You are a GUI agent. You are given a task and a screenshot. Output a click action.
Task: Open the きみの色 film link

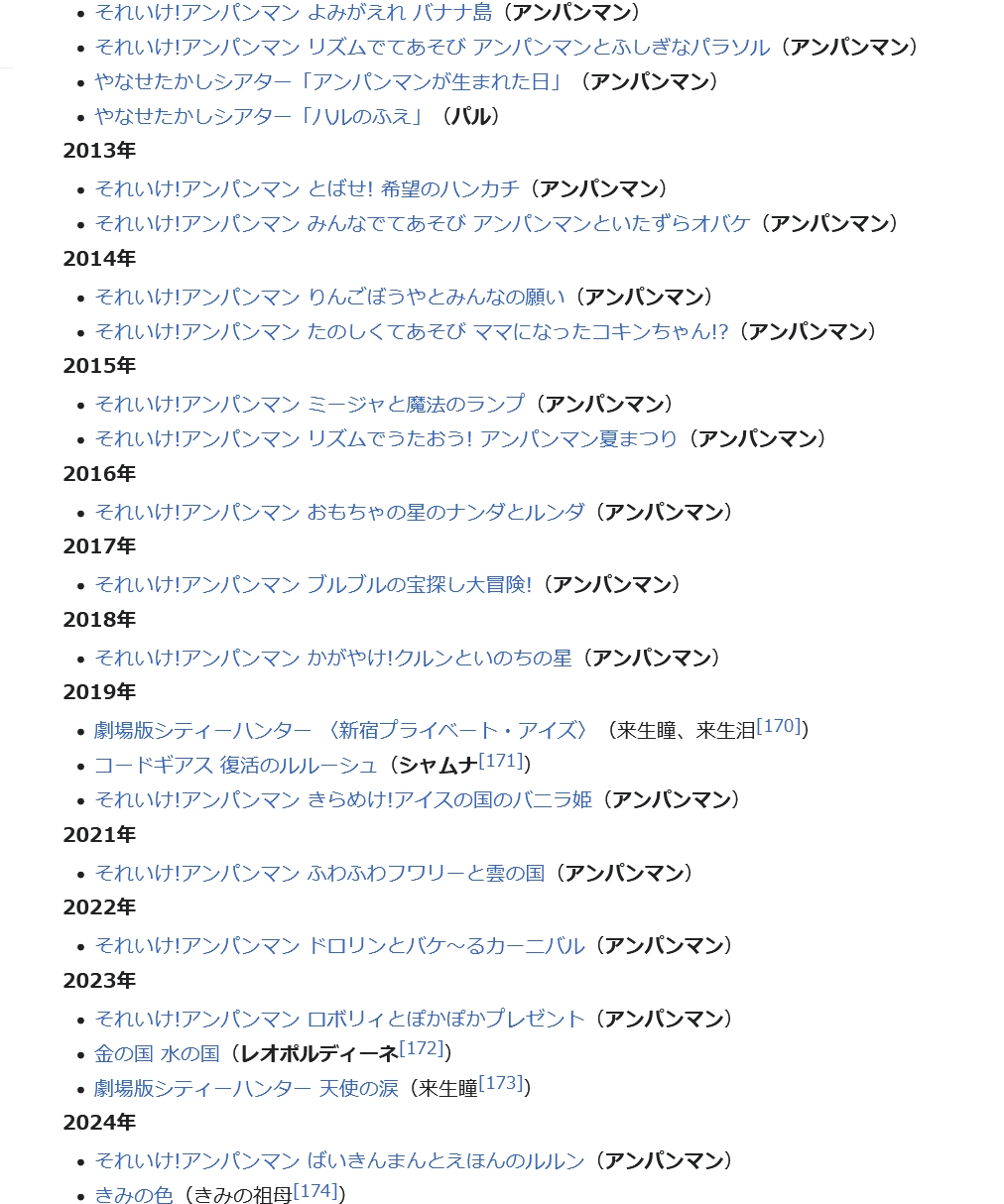133,1196
